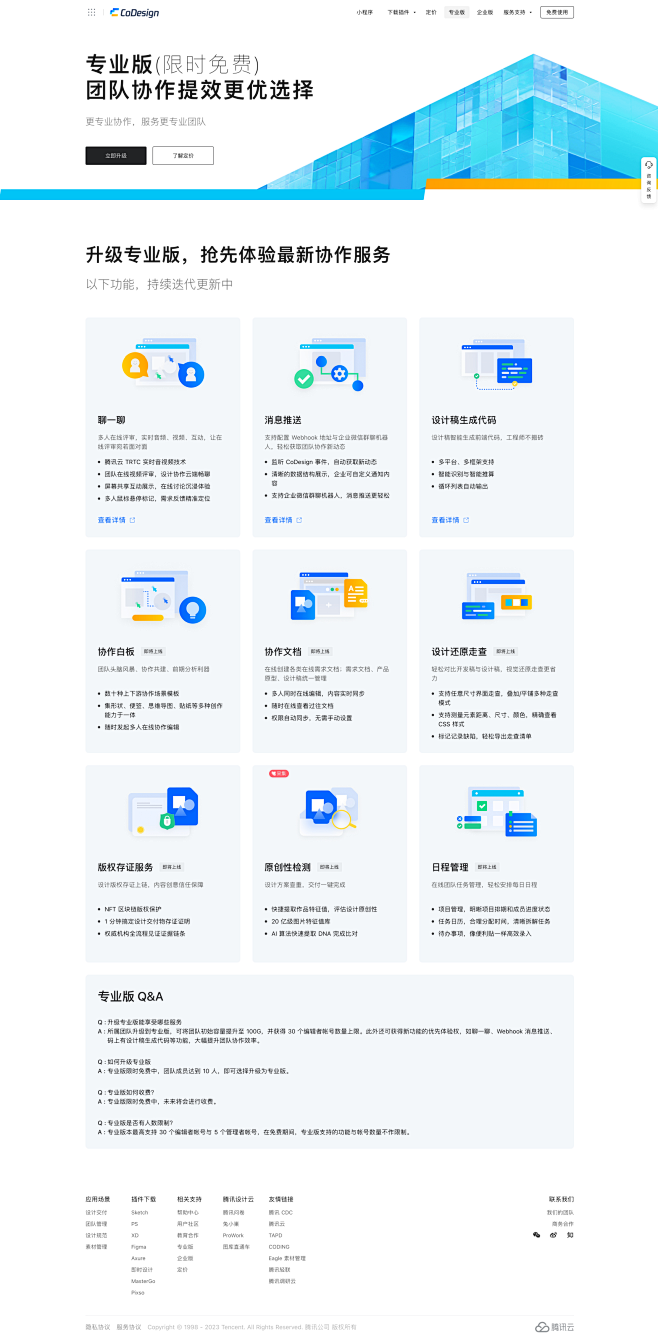The height and width of the screenshot is (1338, 658).
Task: Open the Sketch plugin download link
Action: (139, 1212)
